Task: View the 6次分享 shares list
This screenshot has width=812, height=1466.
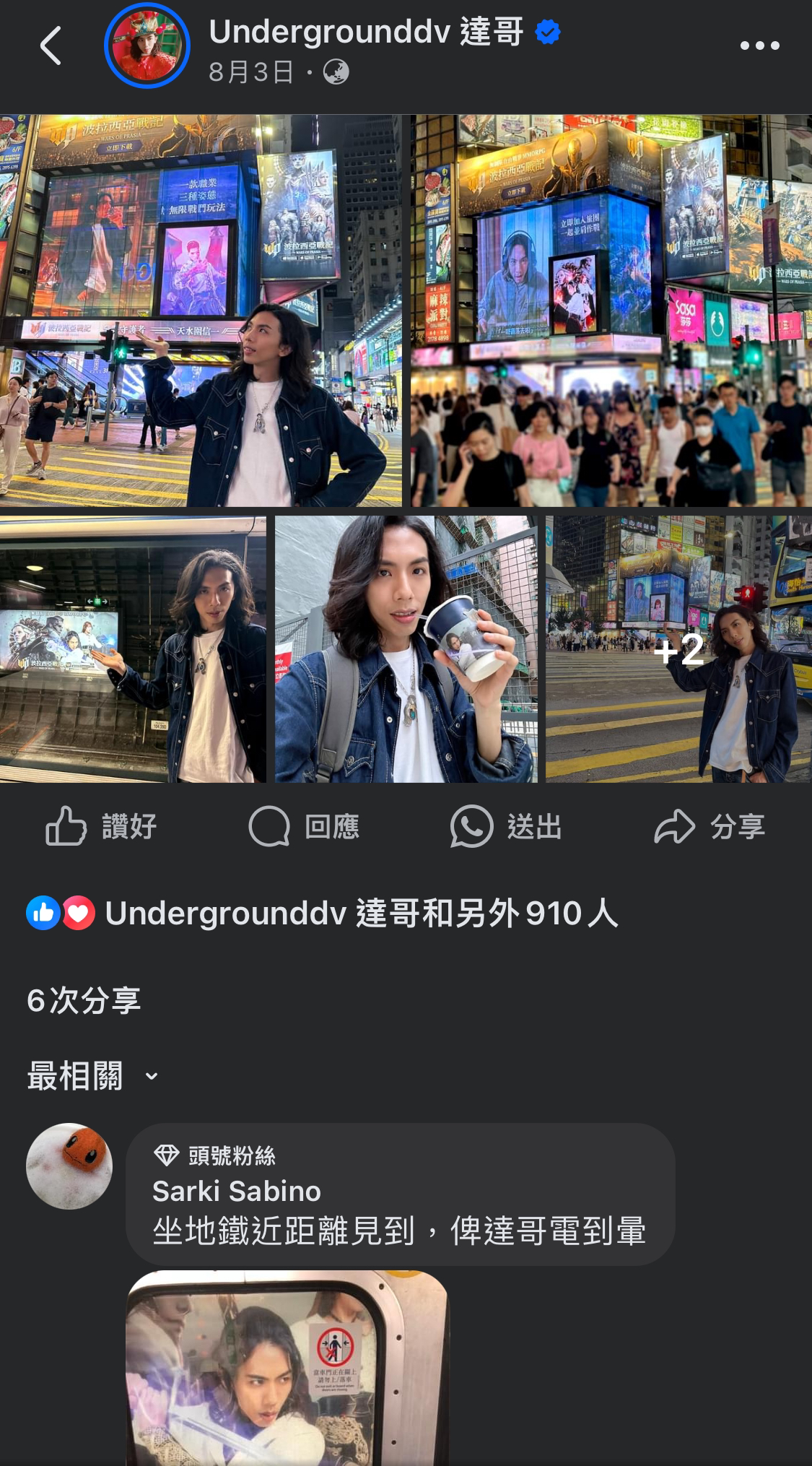Action: pos(84,1001)
